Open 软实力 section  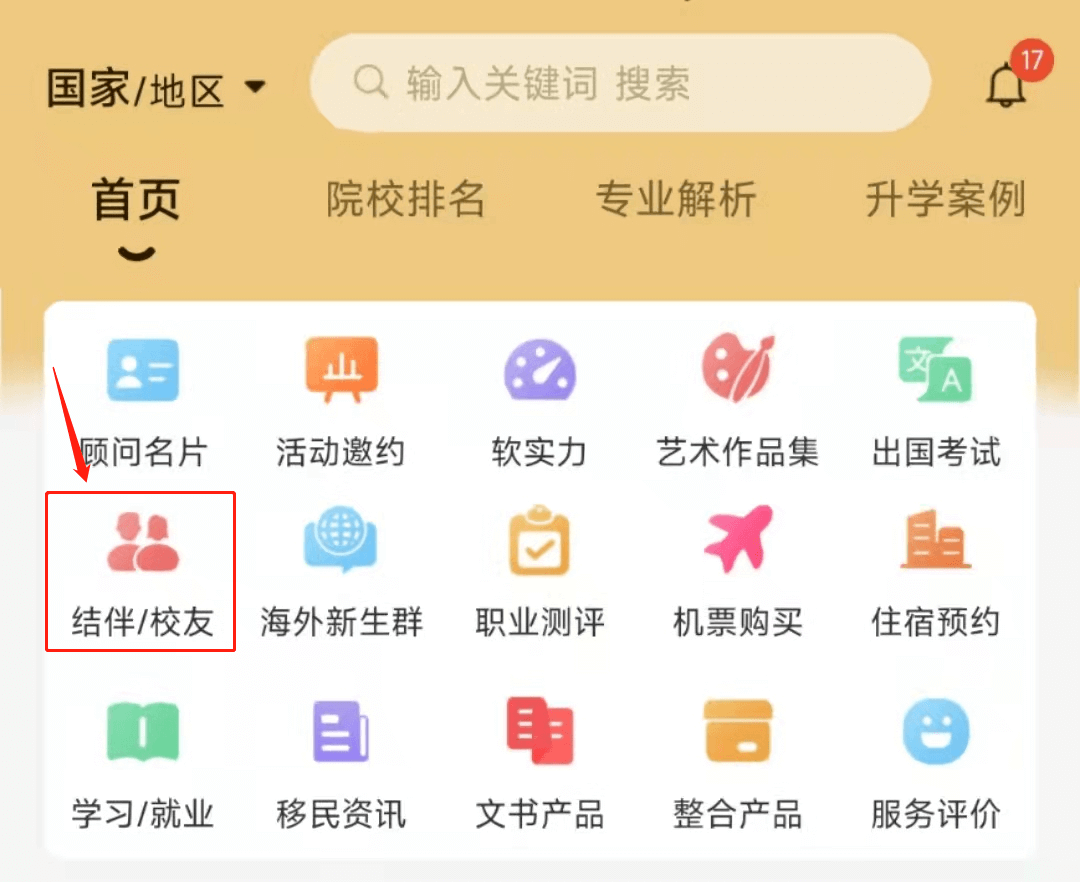tap(539, 402)
